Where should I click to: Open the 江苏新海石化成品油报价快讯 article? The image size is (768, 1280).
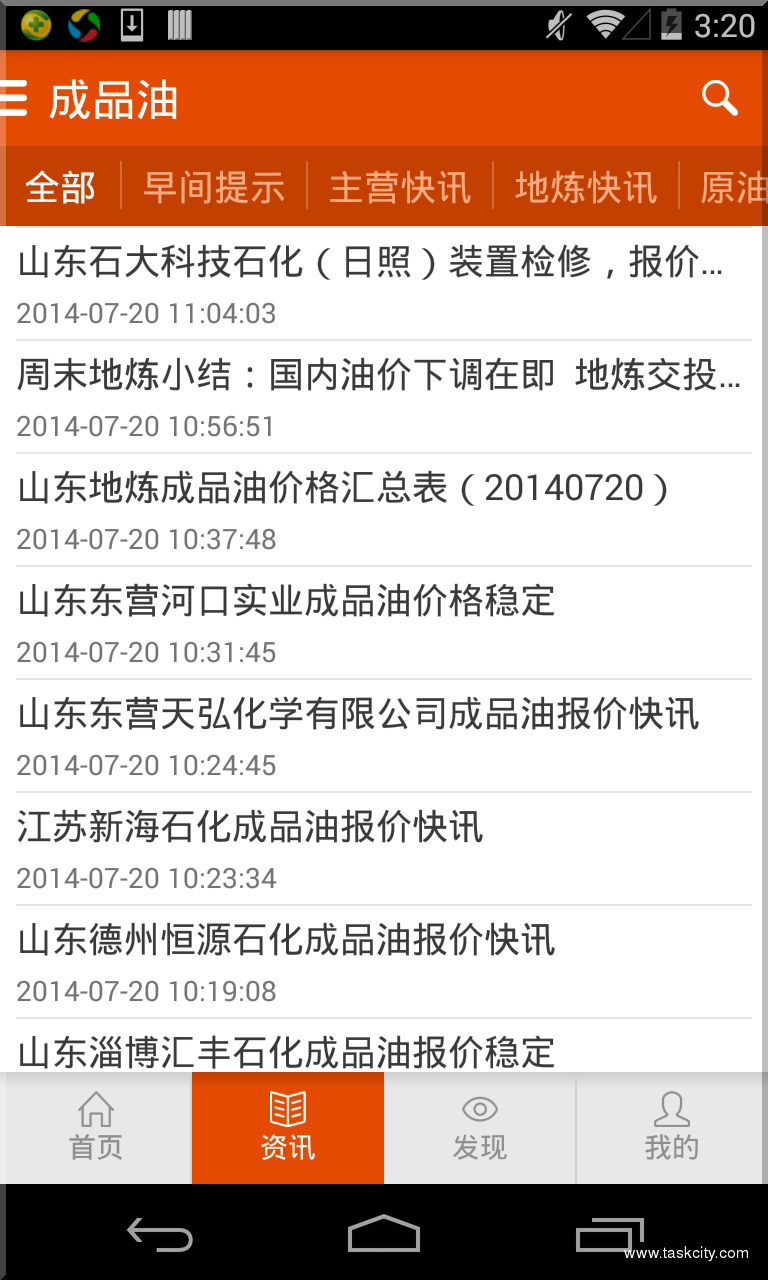[x=384, y=848]
